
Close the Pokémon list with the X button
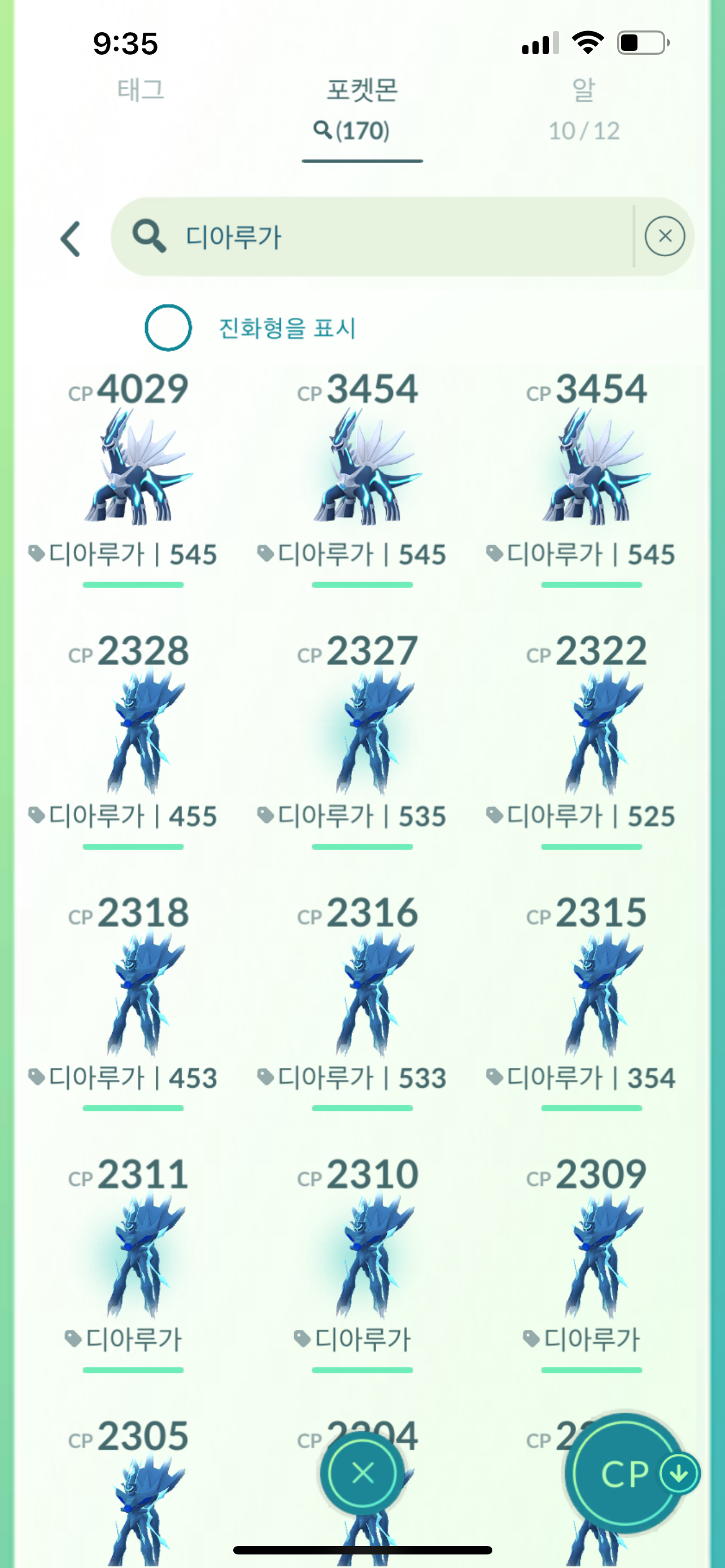pyautogui.click(x=363, y=1474)
